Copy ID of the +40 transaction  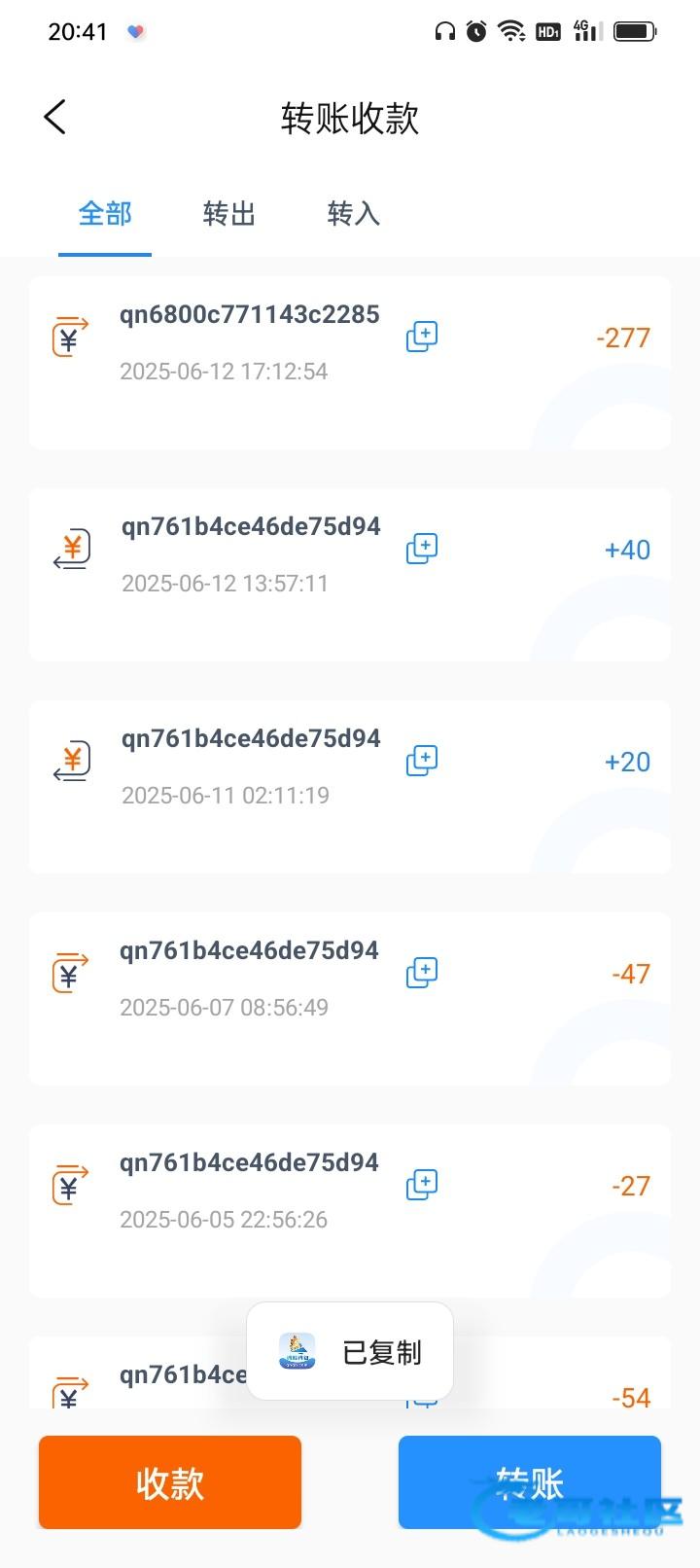coord(422,549)
